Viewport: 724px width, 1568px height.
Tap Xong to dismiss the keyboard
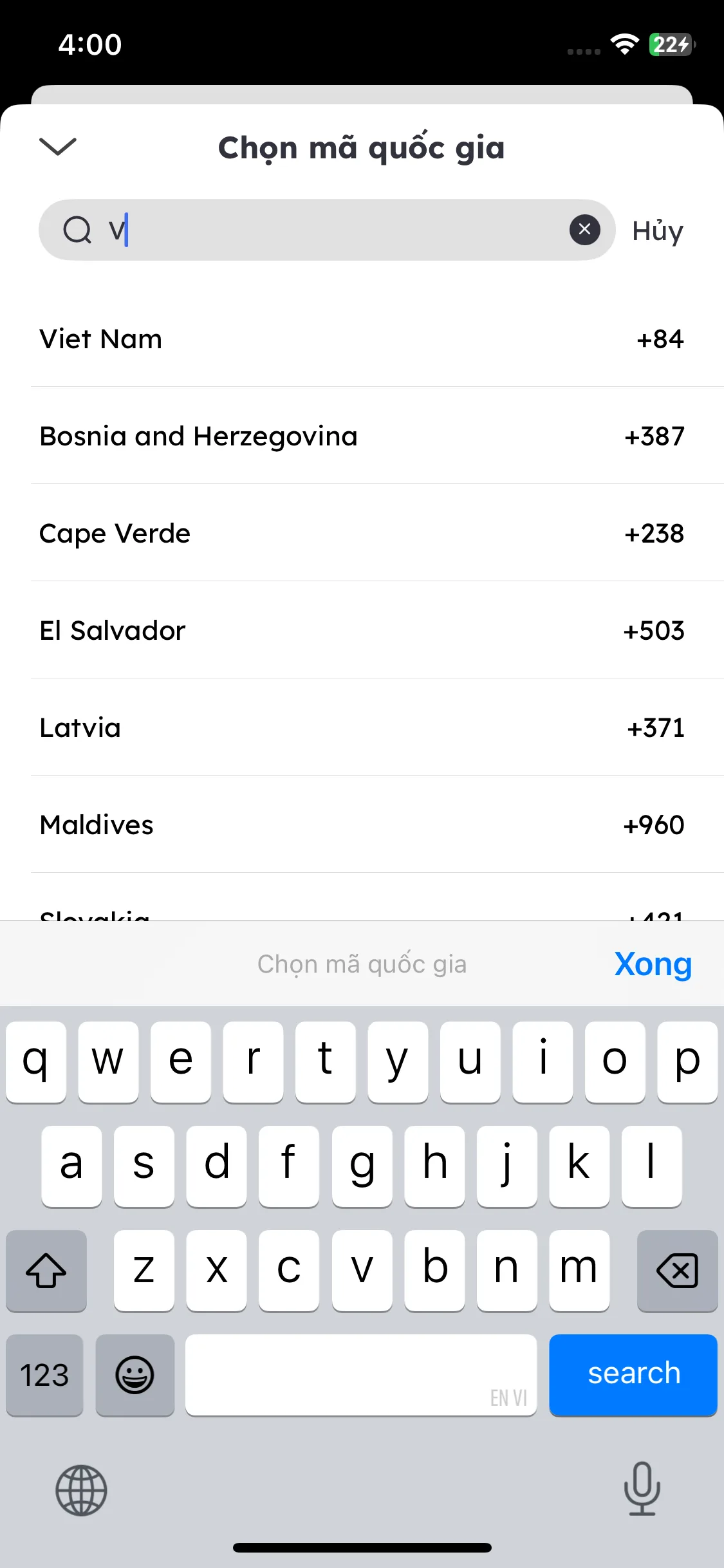[x=653, y=964]
